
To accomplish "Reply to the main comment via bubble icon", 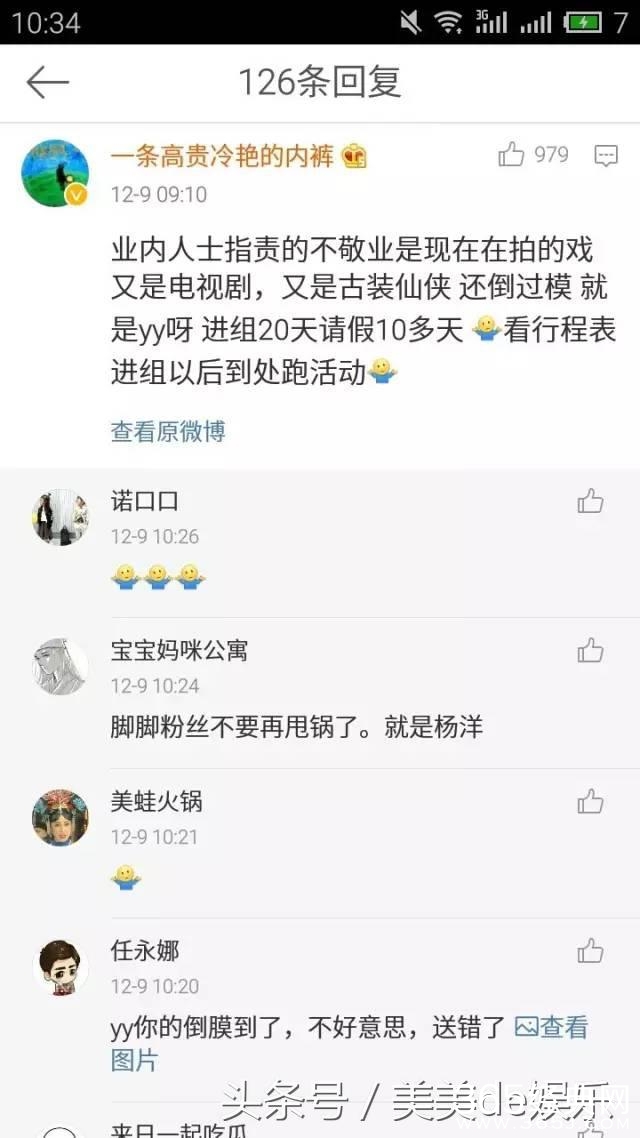I will point(605,156).
